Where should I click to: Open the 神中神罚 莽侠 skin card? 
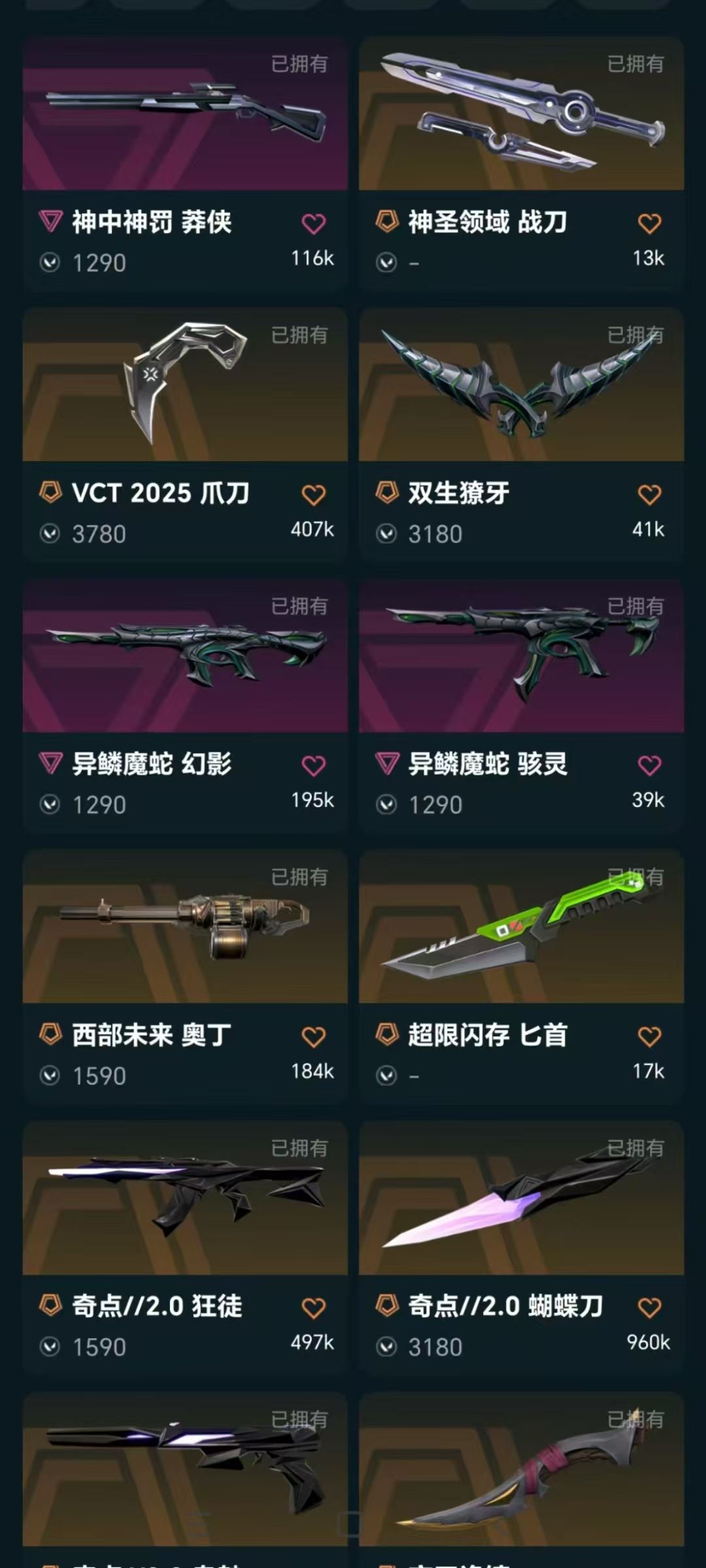point(185,163)
